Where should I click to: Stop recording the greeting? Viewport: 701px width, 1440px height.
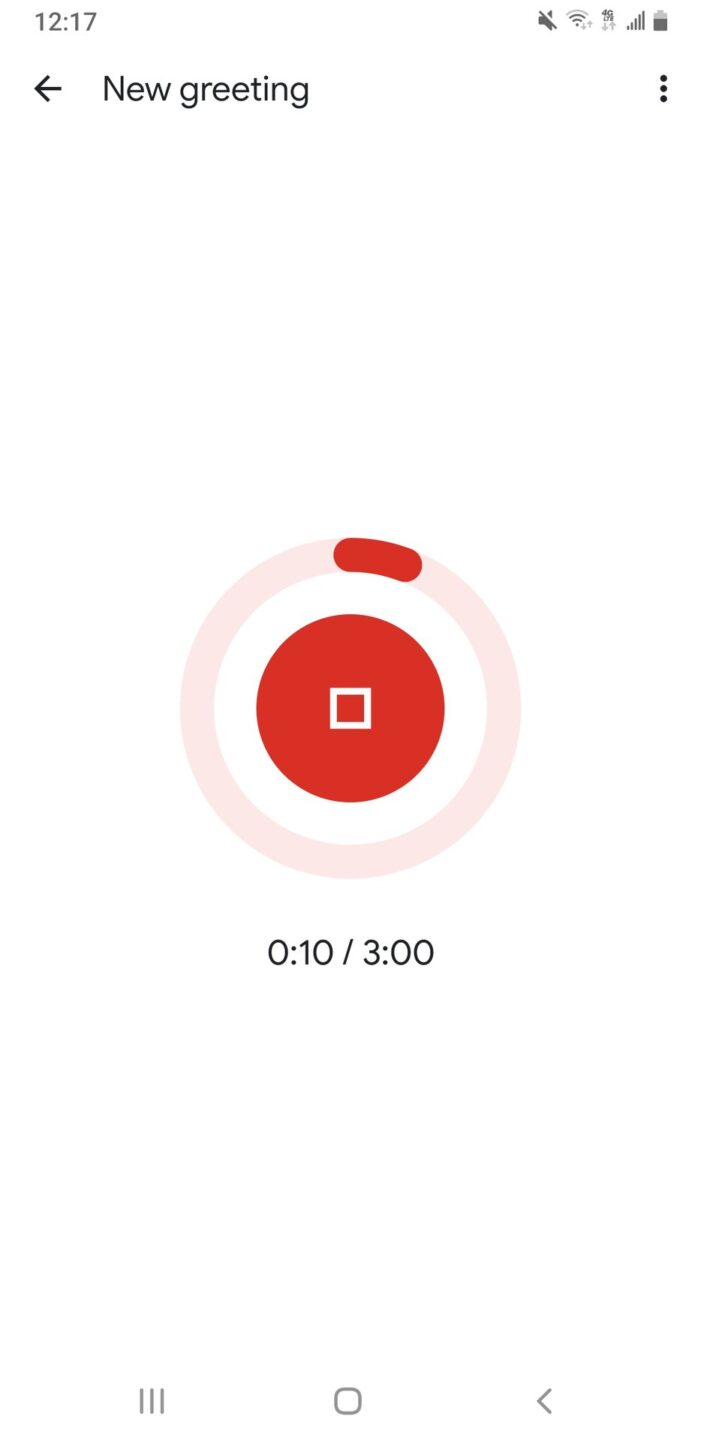(x=350, y=708)
